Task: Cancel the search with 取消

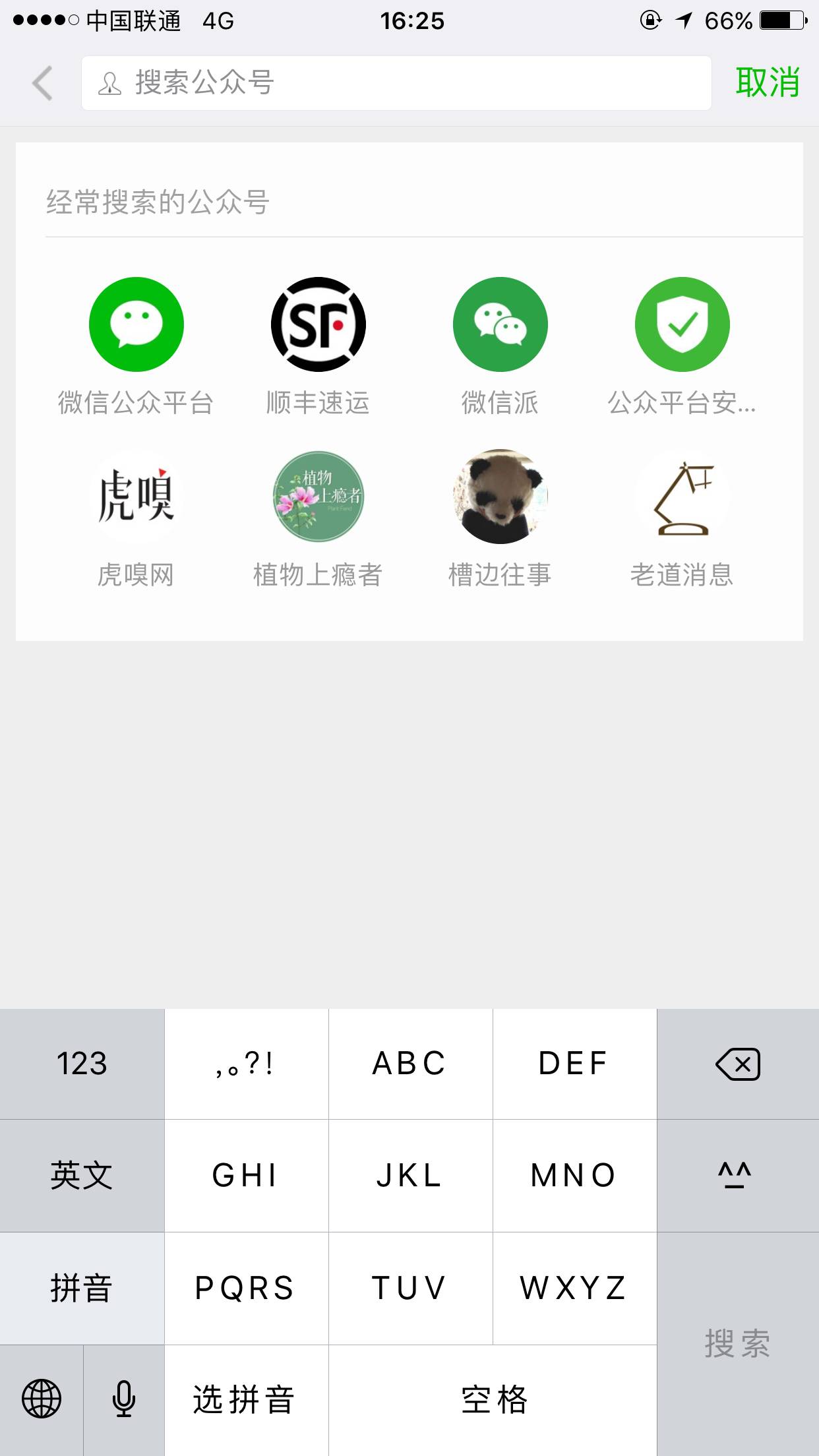Action: pos(767,83)
